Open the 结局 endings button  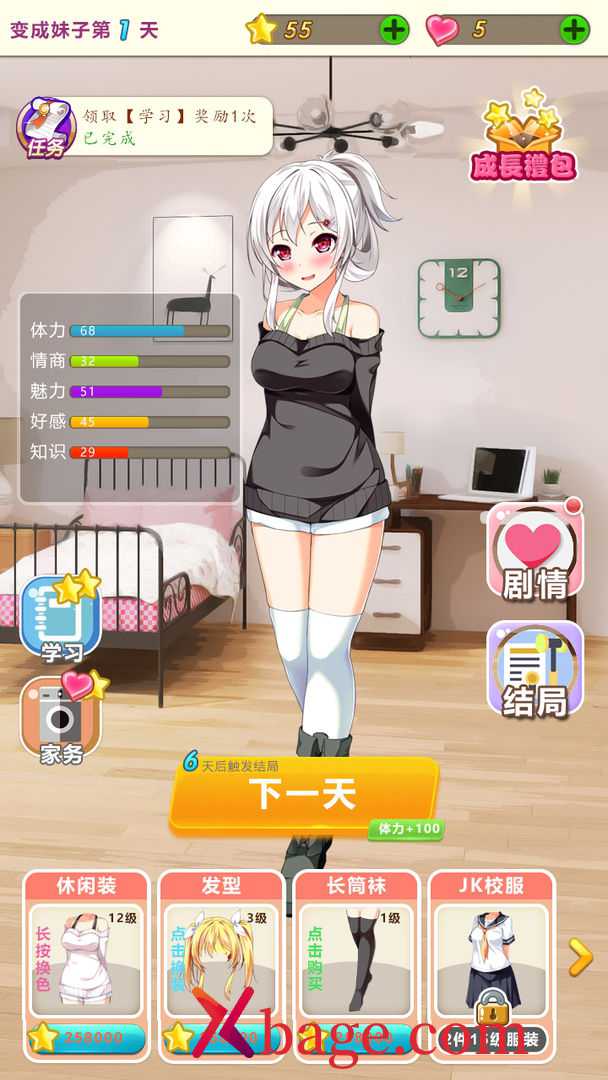point(535,670)
